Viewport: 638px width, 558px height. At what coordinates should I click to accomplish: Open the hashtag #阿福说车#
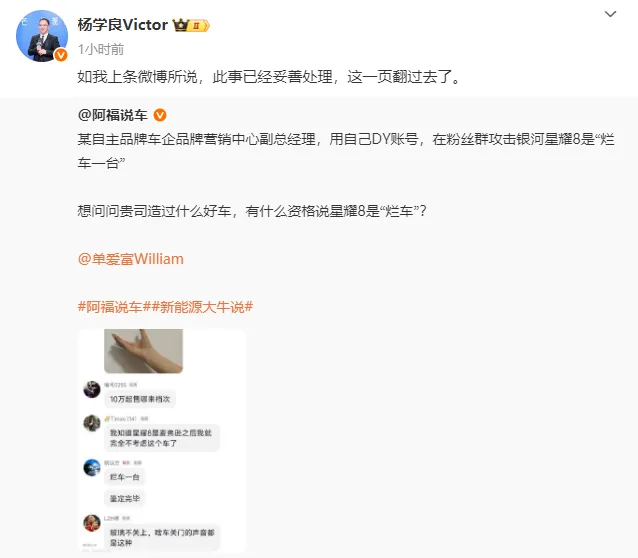[x=113, y=305]
